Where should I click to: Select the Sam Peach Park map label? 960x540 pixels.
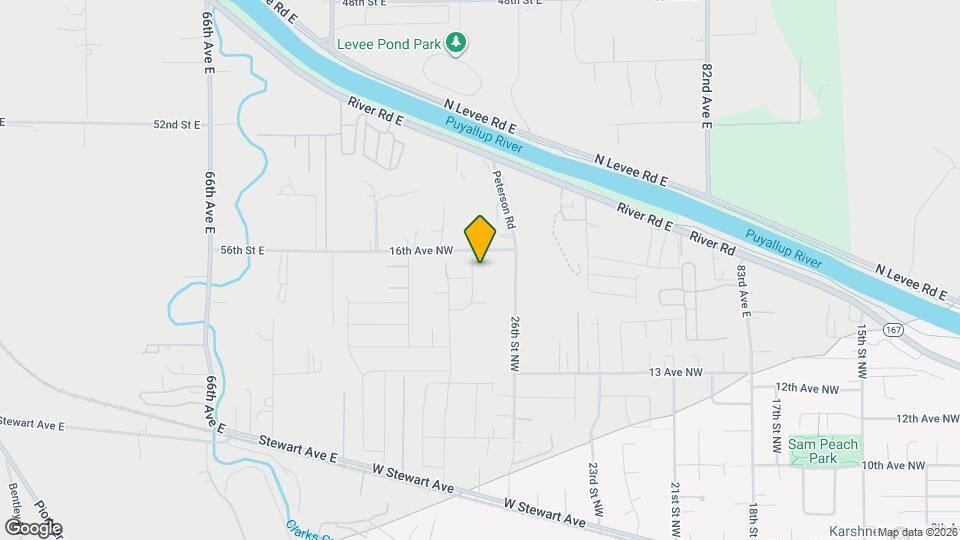(x=824, y=451)
